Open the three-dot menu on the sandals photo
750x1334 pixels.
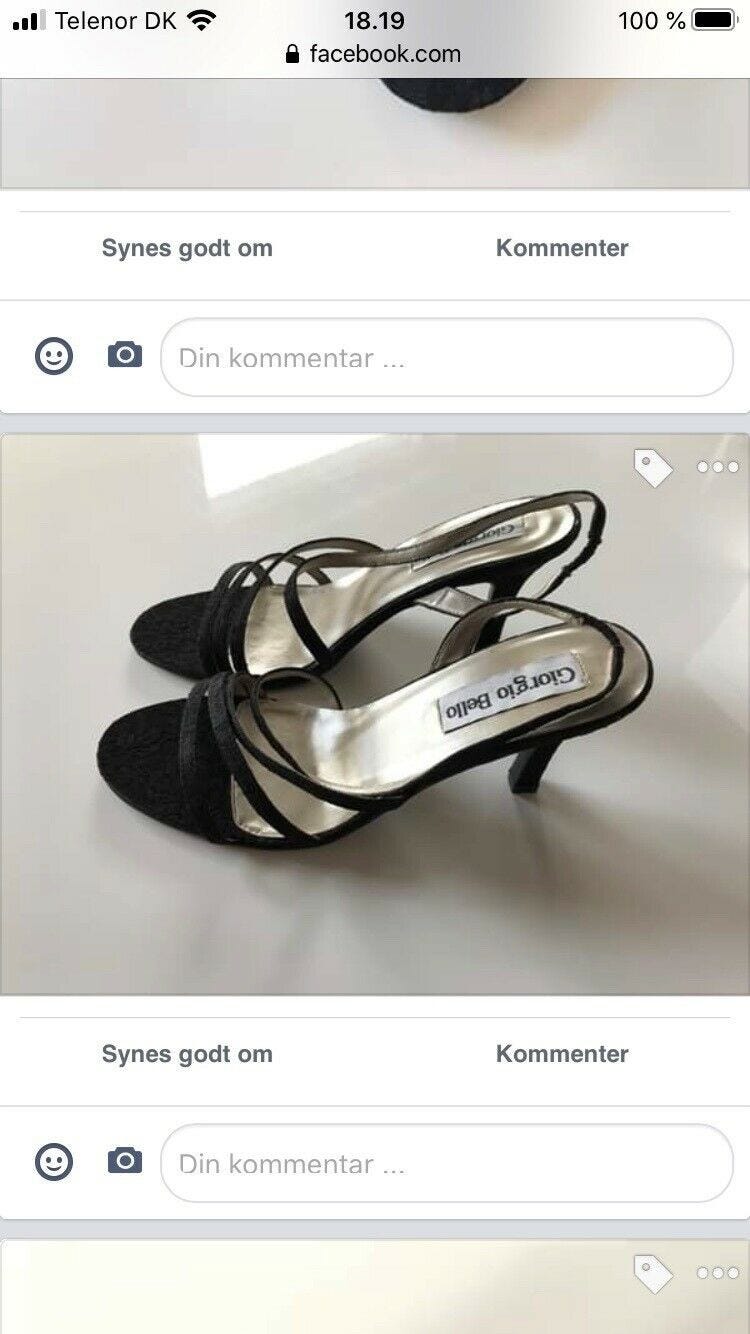coord(717,467)
